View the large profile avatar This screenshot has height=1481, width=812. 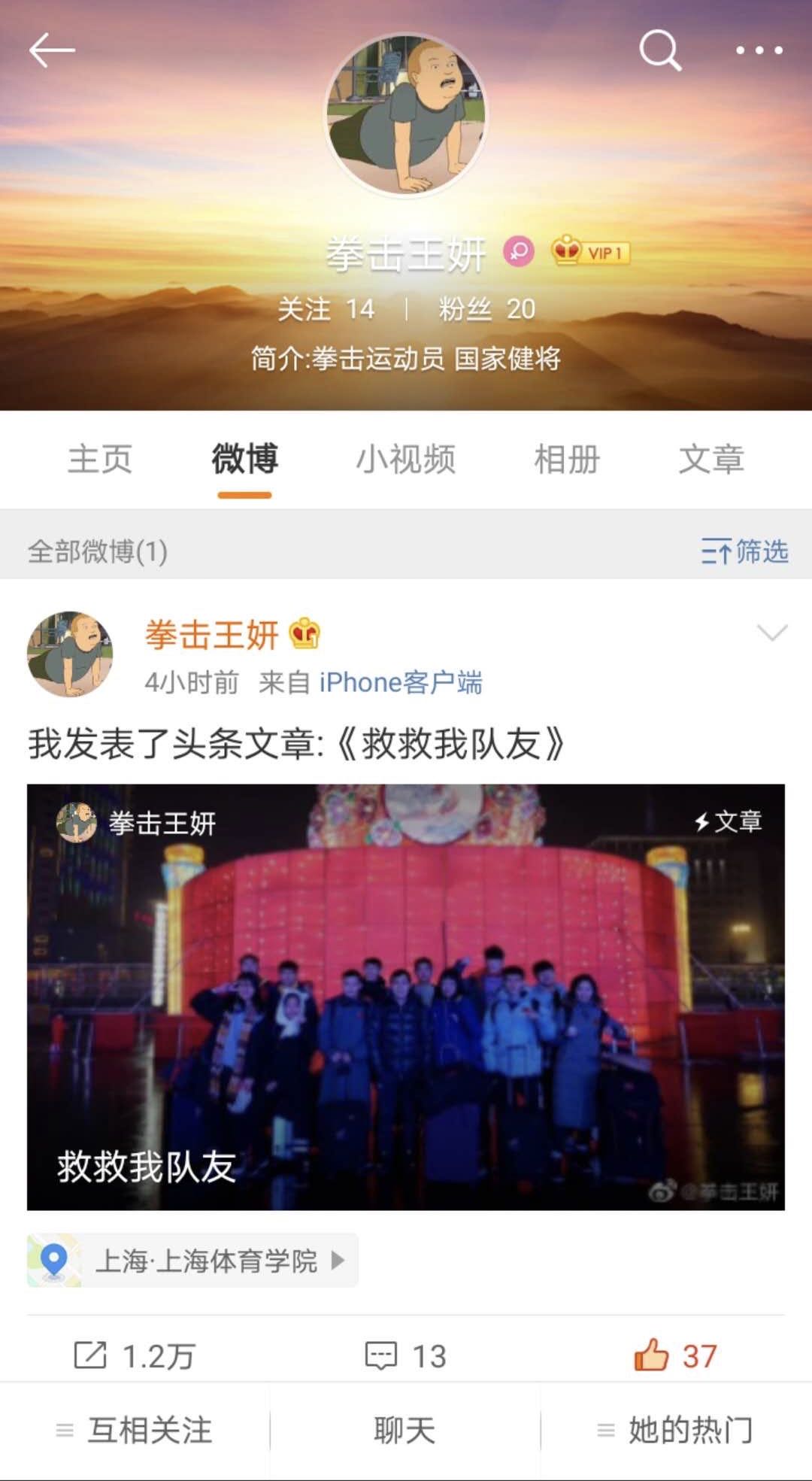pos(406,114)
